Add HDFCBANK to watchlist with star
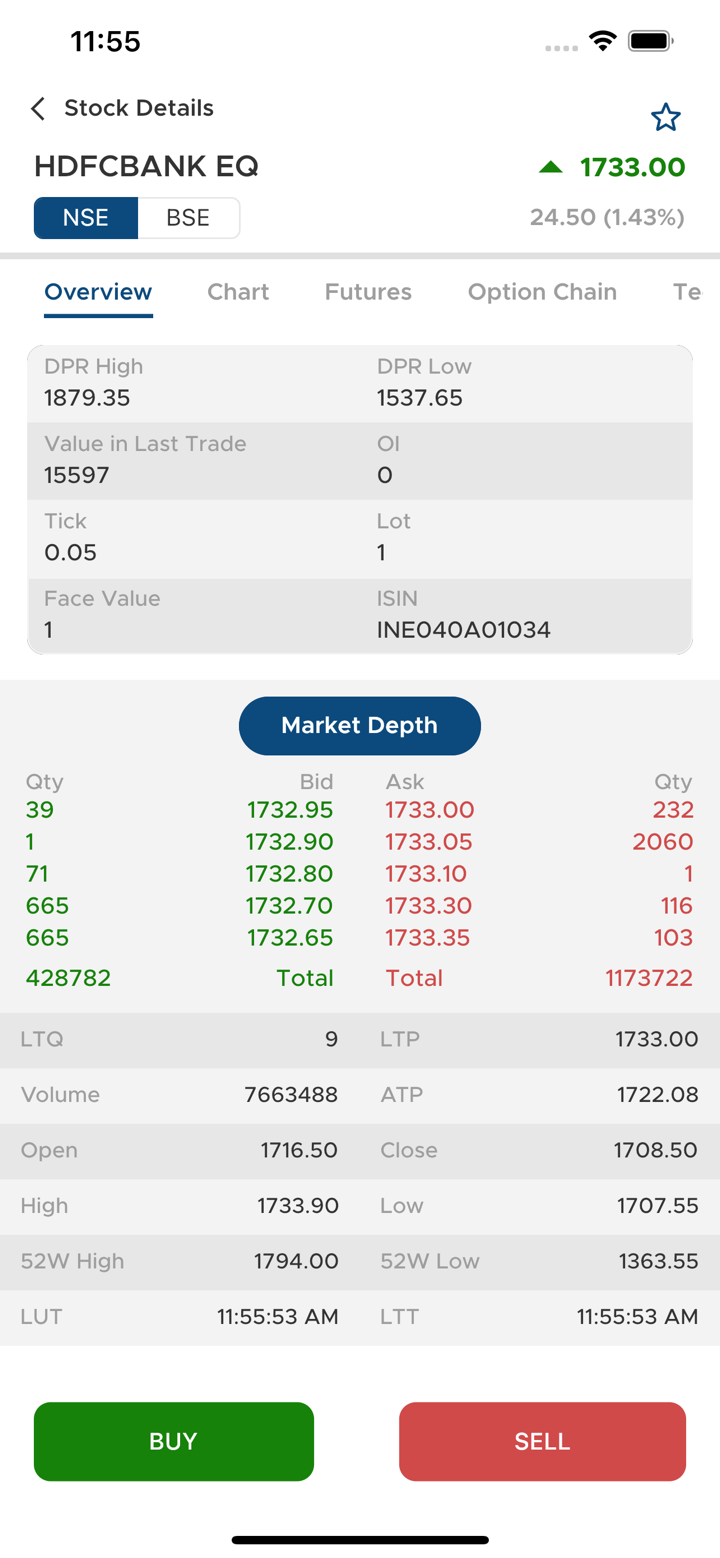Screen dimensions: 720x1558 click(x=665, y=118)
